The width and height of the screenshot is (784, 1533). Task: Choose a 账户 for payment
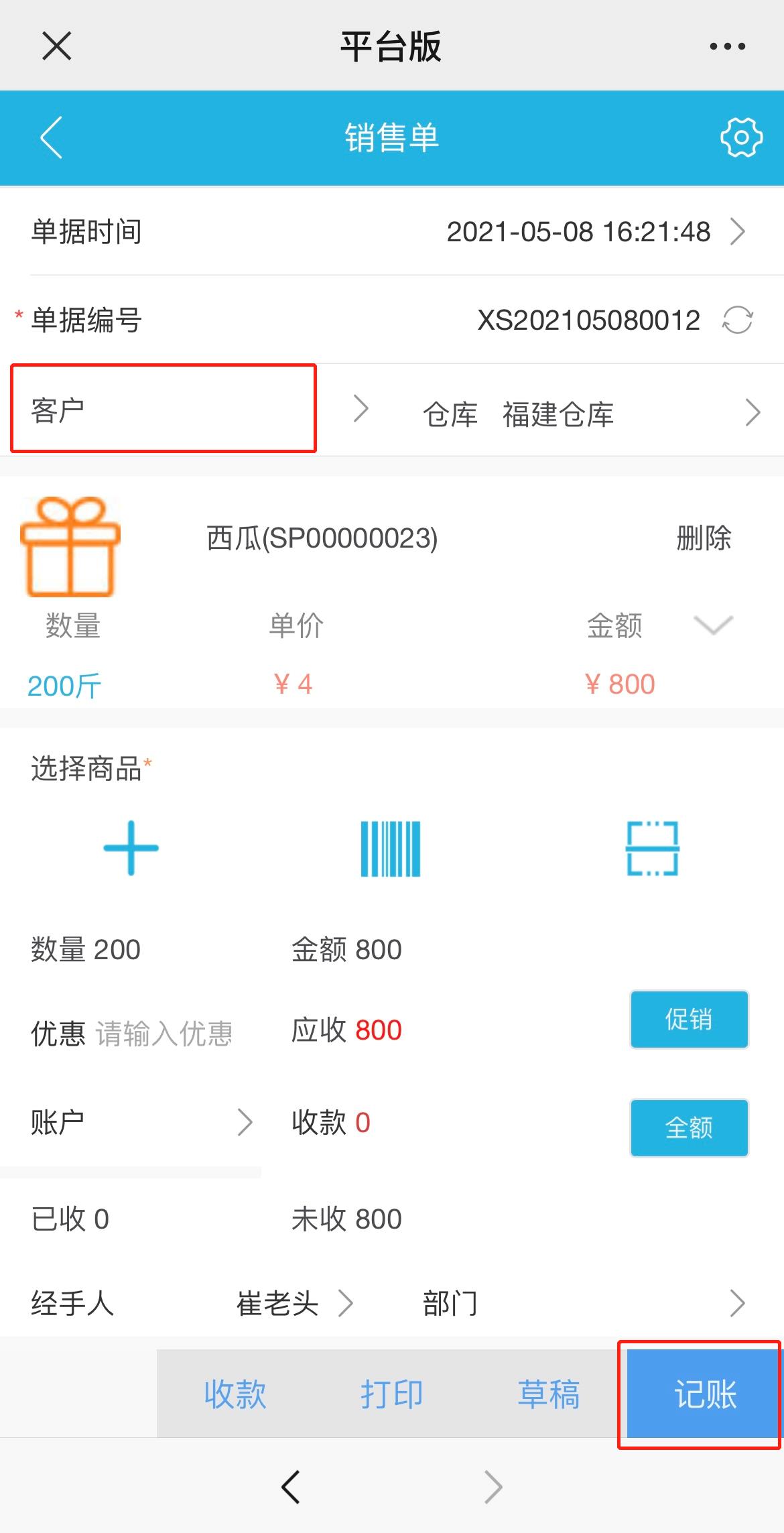click(141, 1122)
